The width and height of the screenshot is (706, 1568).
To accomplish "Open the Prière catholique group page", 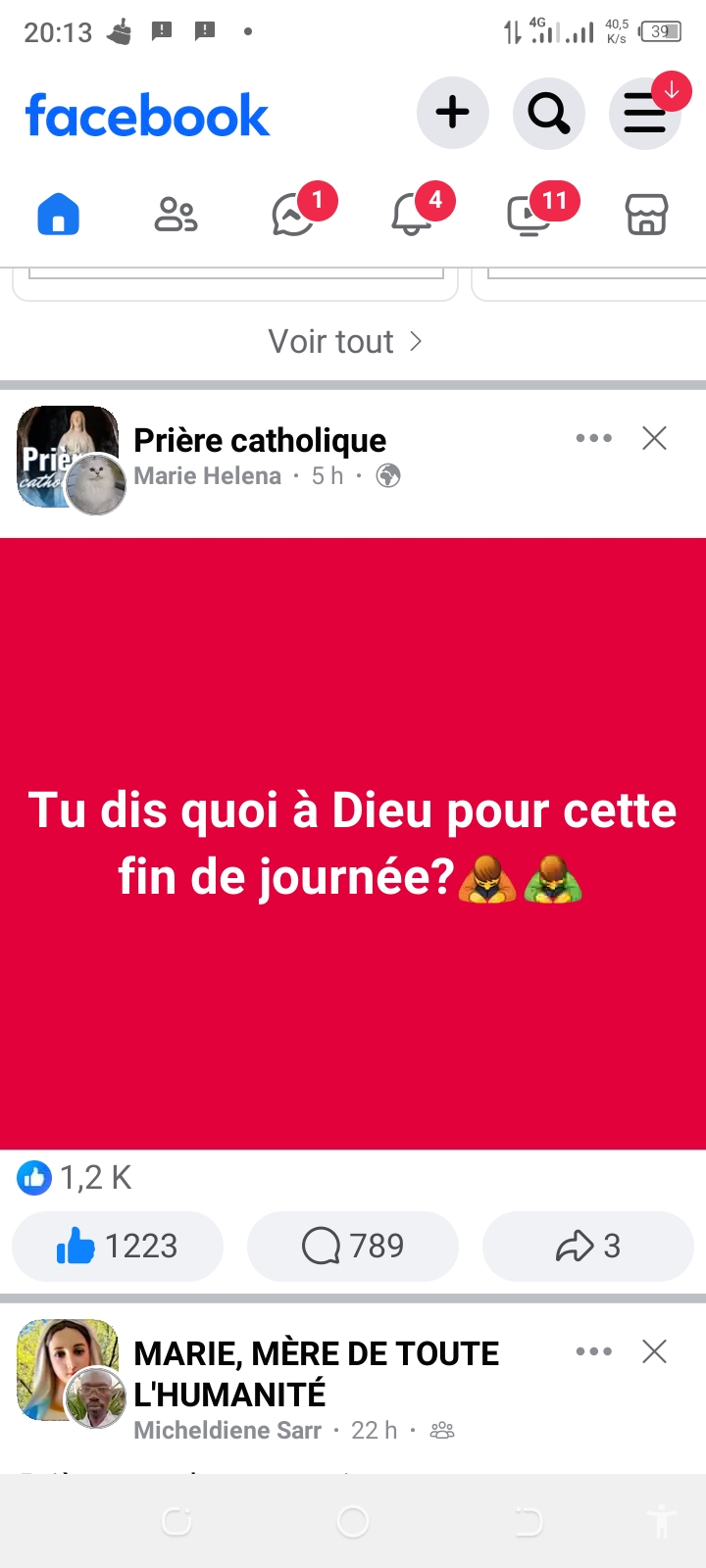I will [x=260, y=441].
